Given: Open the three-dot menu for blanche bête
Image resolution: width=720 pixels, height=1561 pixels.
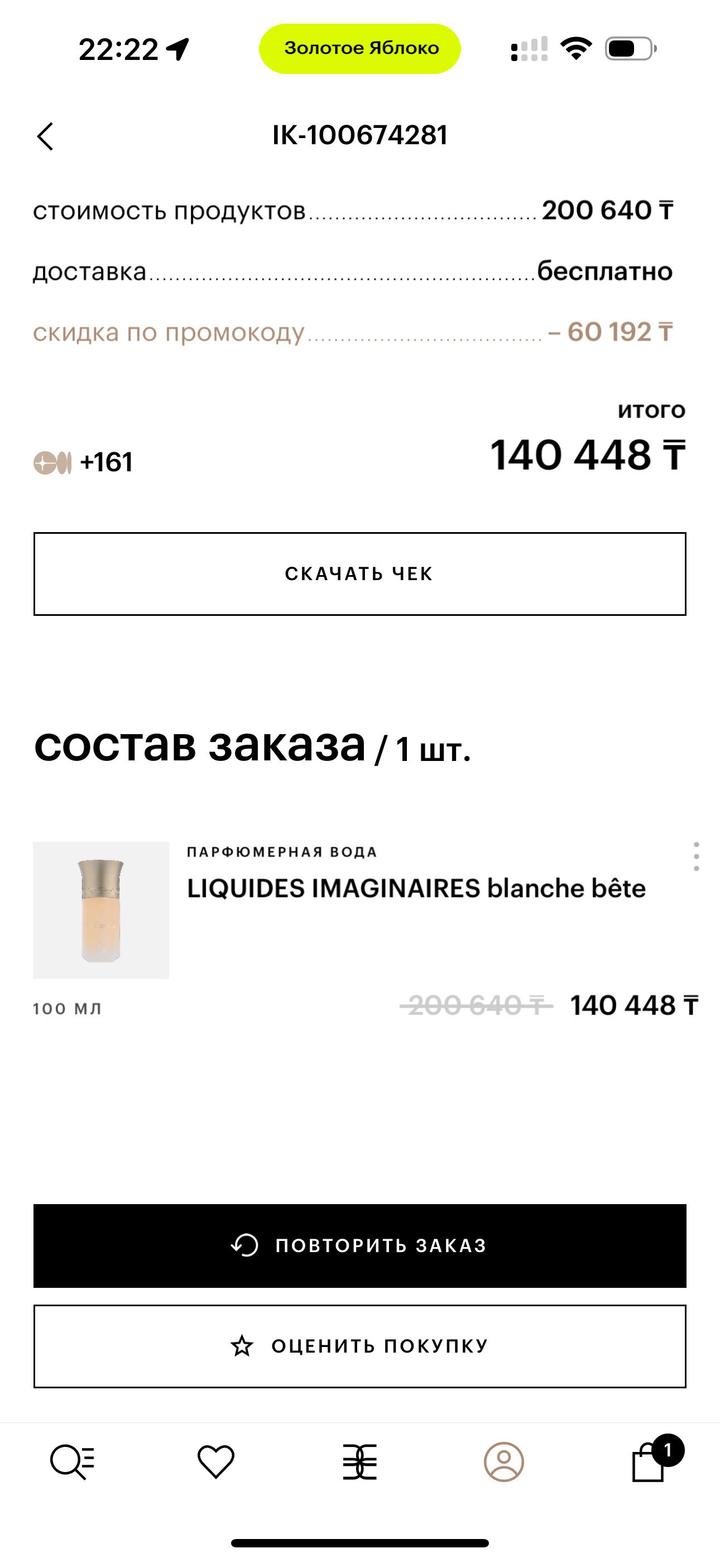Looking at the screenshot, I should [696, 857].
